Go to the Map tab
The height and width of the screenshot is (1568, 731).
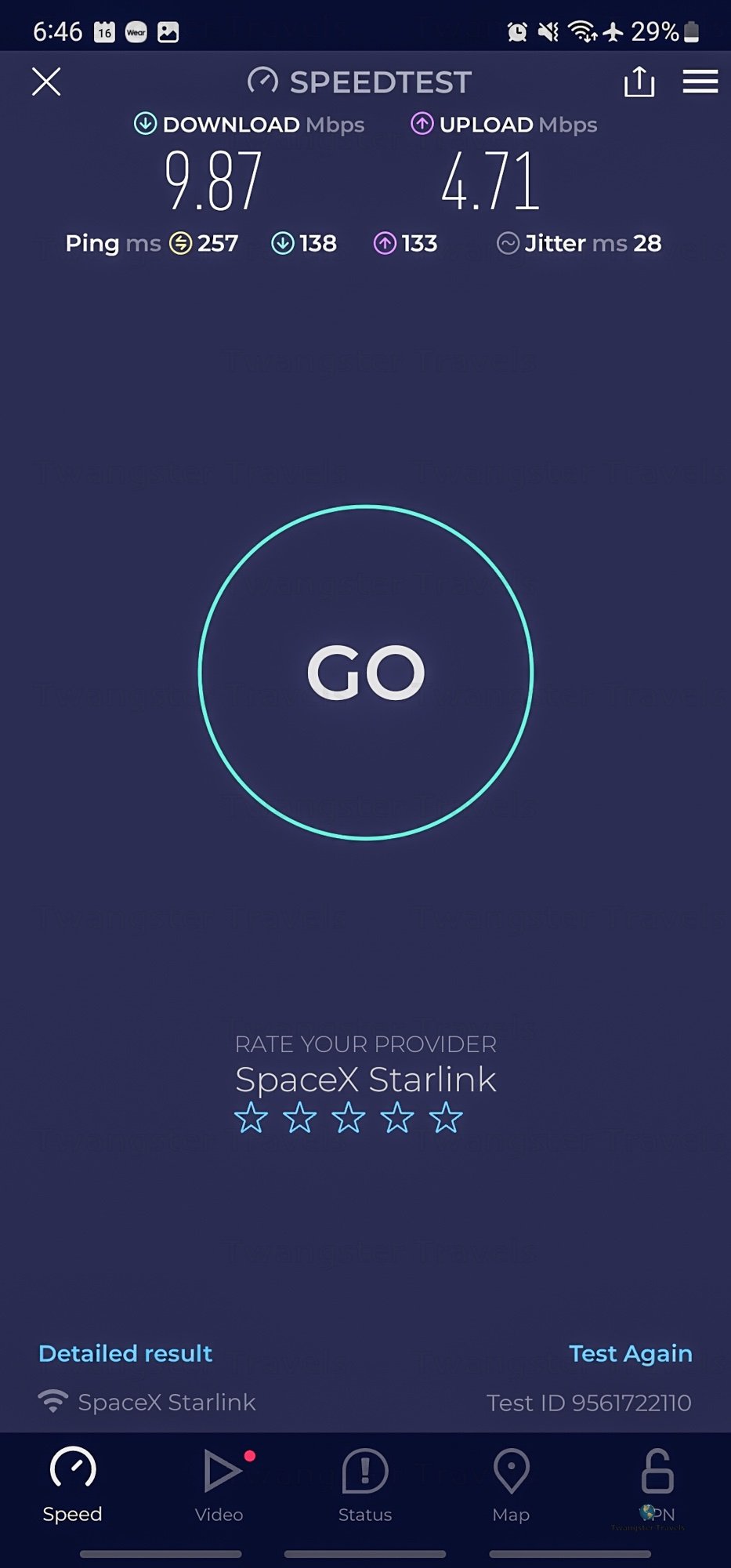(511, 1485)
